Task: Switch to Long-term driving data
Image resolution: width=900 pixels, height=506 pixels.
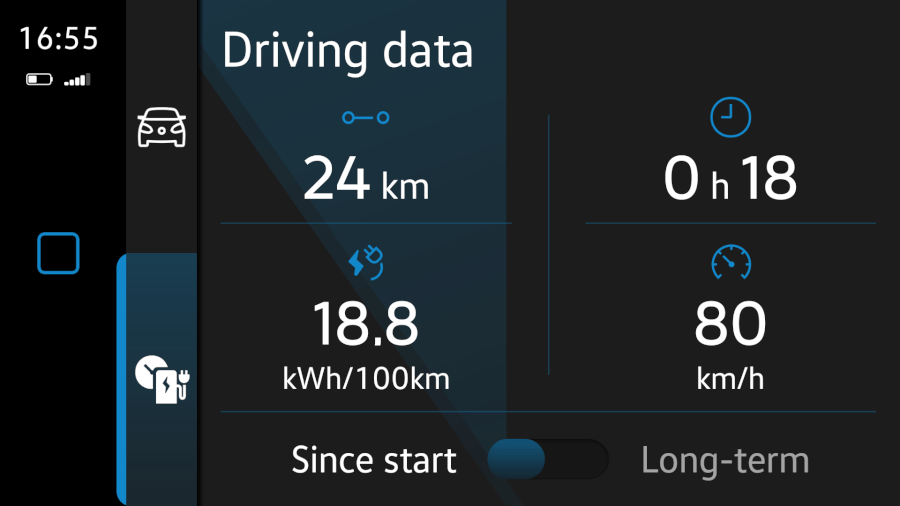Action: coord(724,461)
